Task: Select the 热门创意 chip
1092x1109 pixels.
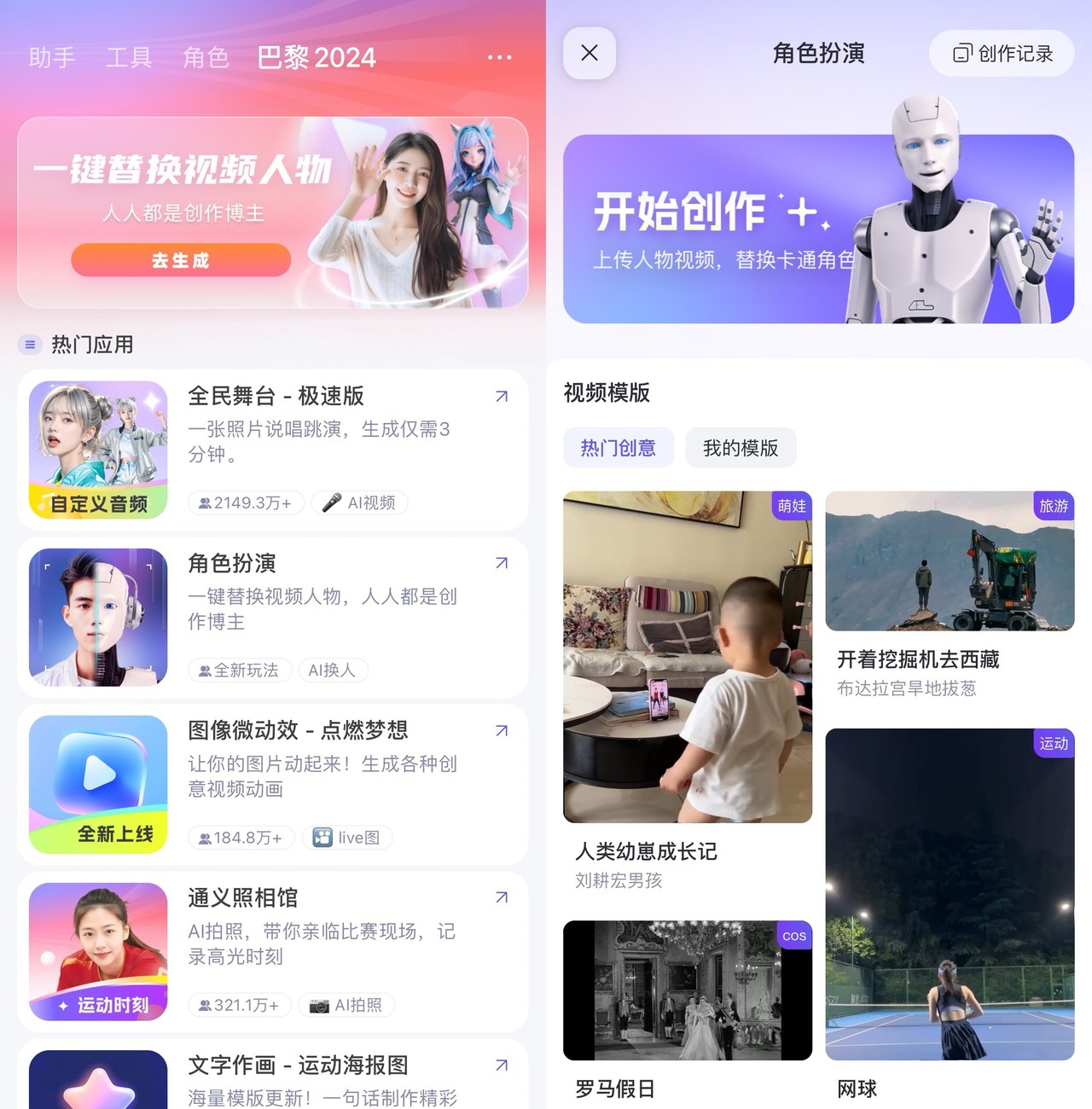Action: pyautogui.click(x=619, y=448)
